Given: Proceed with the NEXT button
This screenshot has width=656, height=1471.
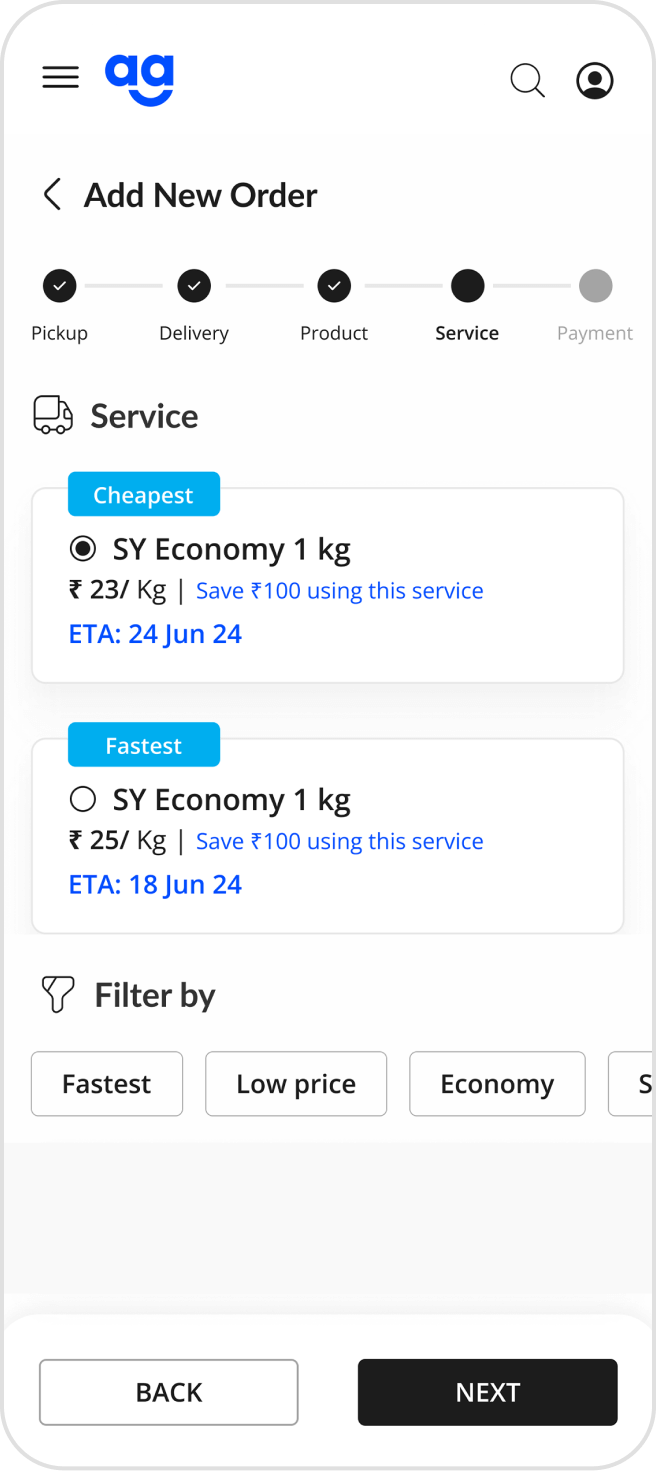Looking at the screenshot, I should pos(488,1392).
